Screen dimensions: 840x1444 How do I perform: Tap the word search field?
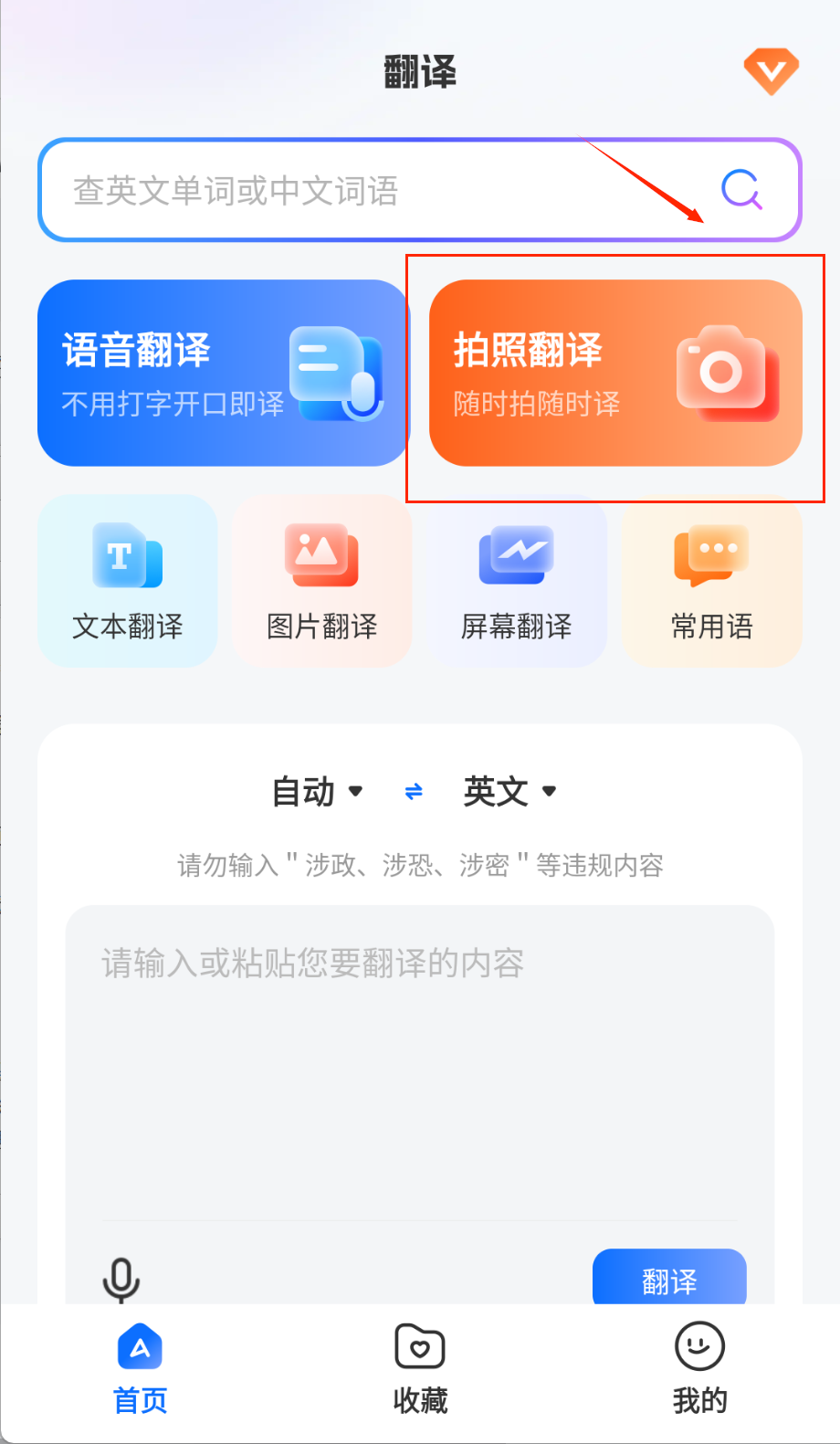tap(365, 191)
